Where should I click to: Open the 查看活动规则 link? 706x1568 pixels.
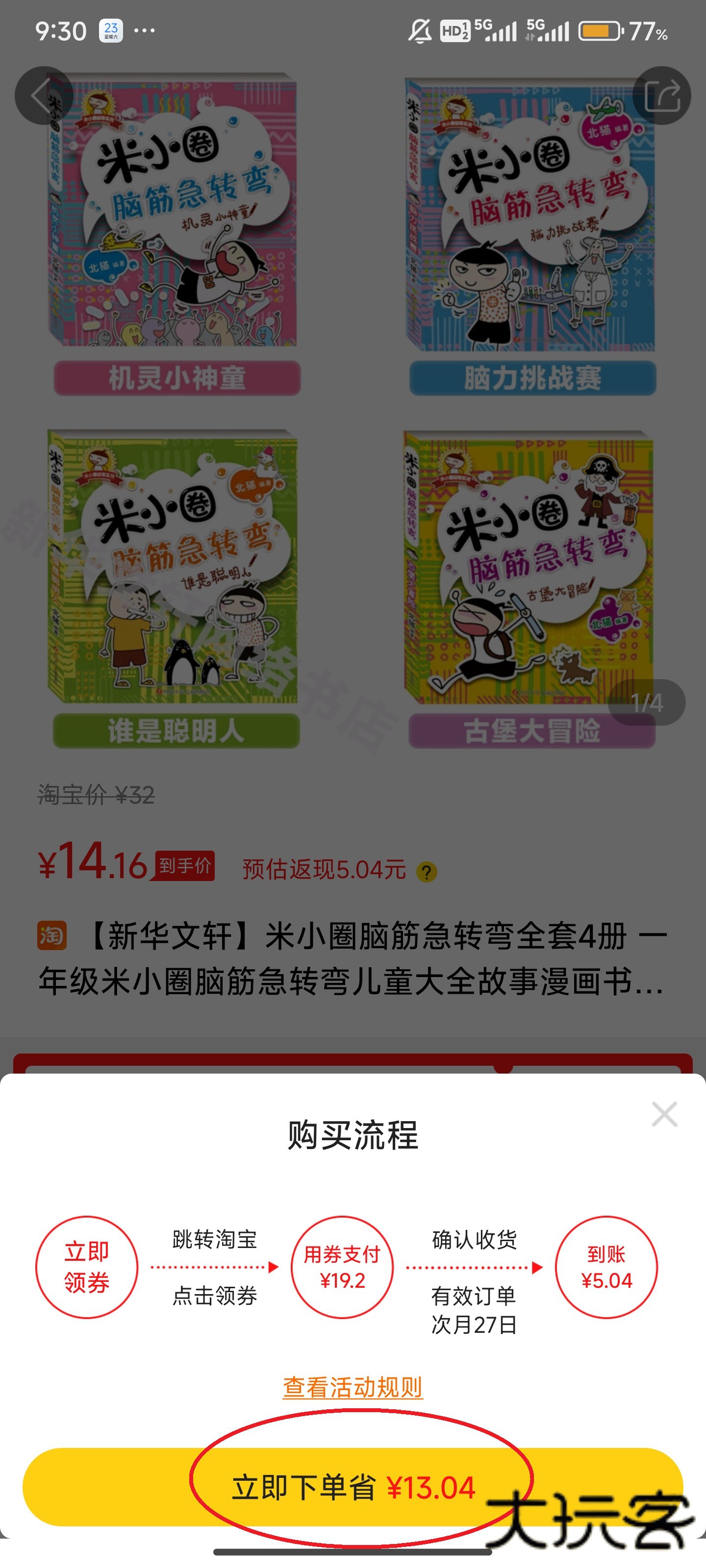[x=353, y=1387]
